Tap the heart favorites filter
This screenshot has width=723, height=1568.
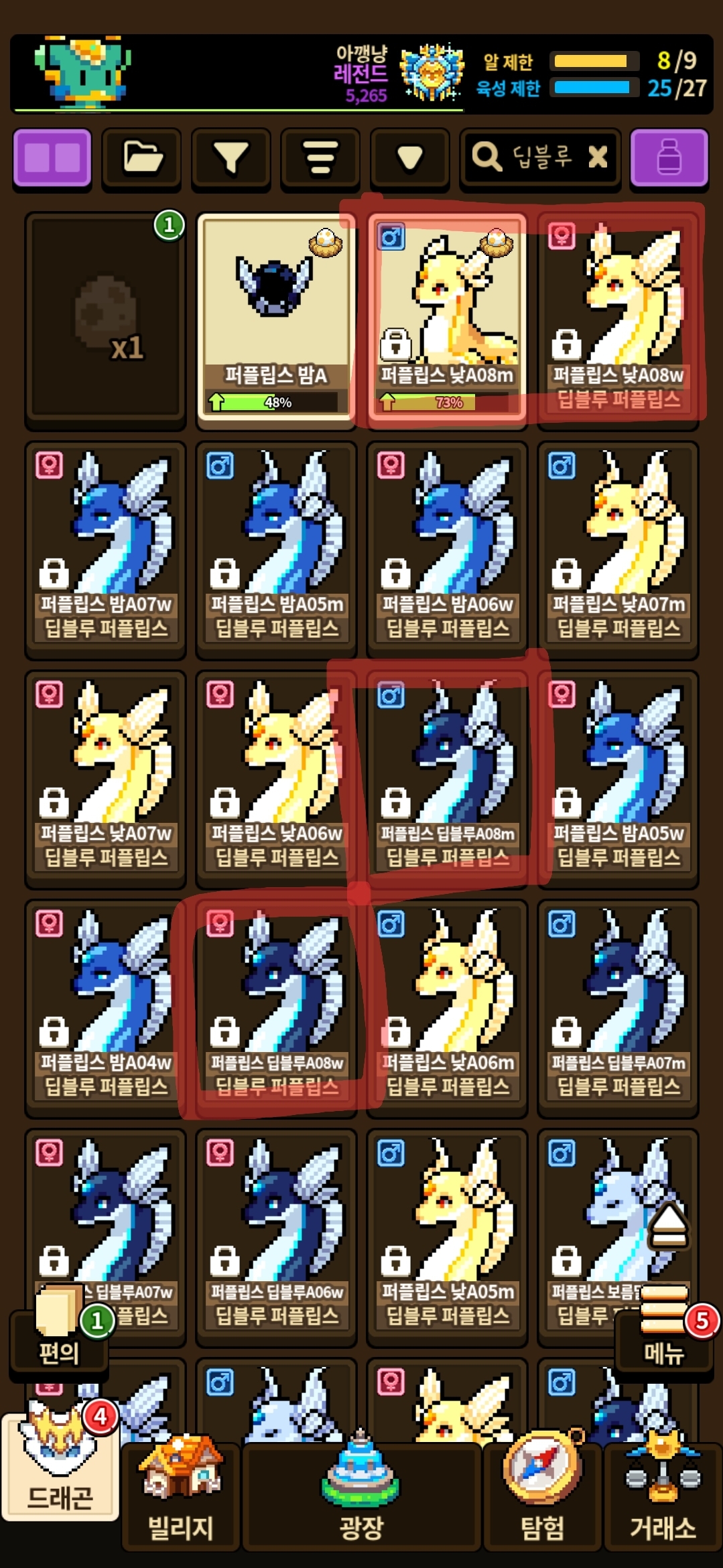pos(409,158)
